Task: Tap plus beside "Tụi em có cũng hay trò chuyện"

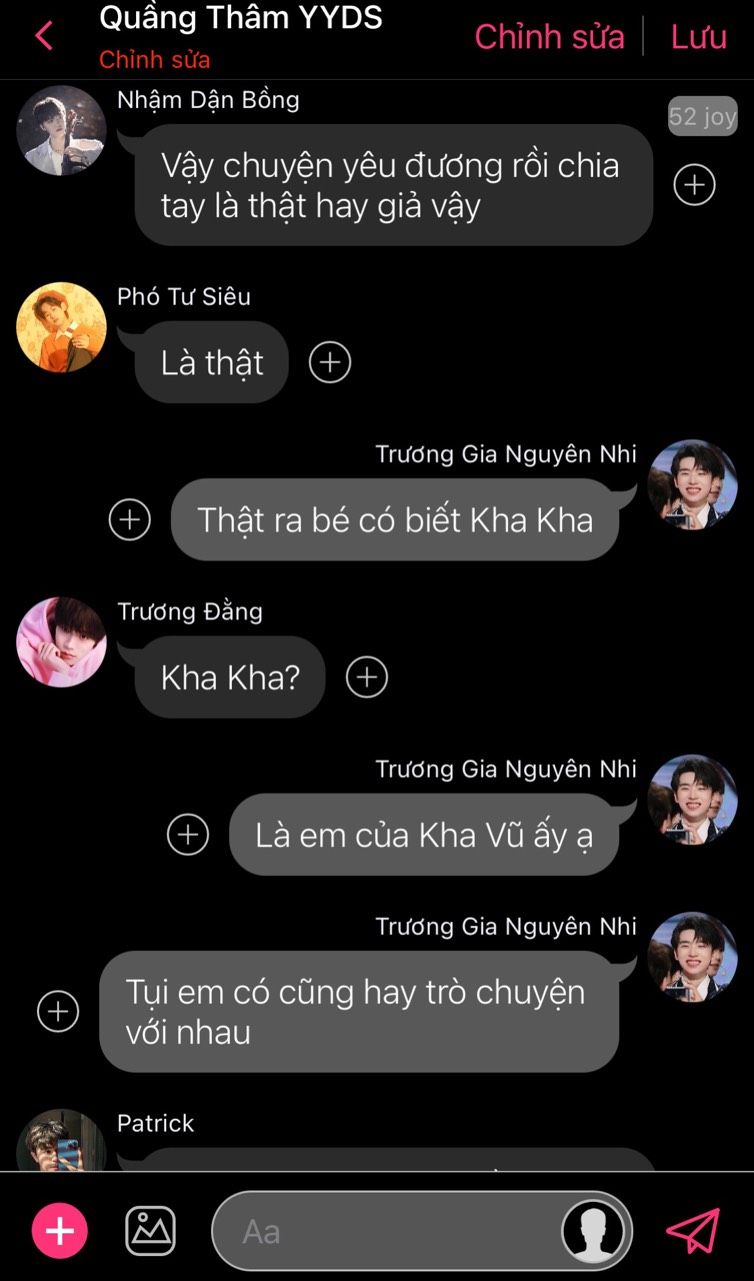Action: pos(58,1011)
